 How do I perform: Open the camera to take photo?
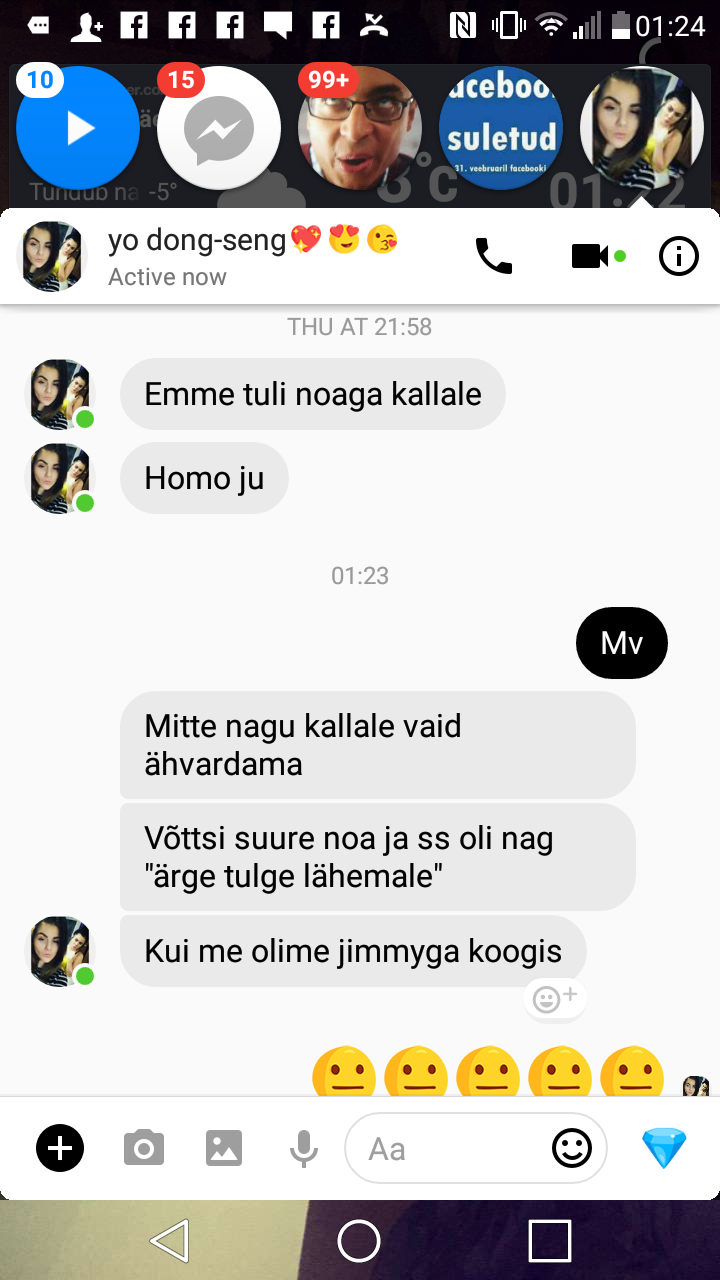click(x=144, y=1148)
